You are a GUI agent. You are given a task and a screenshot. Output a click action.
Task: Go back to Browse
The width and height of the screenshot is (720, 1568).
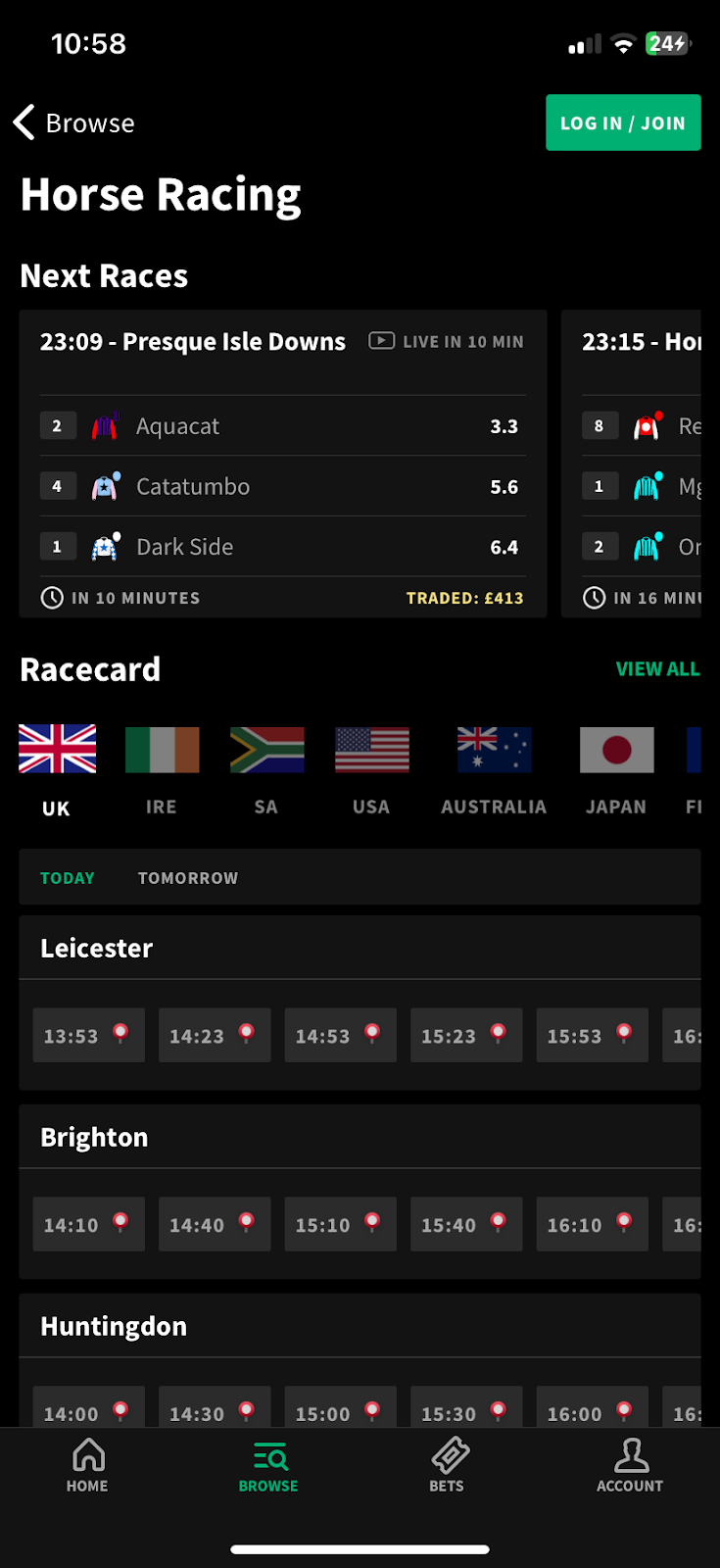coord(74,123)
